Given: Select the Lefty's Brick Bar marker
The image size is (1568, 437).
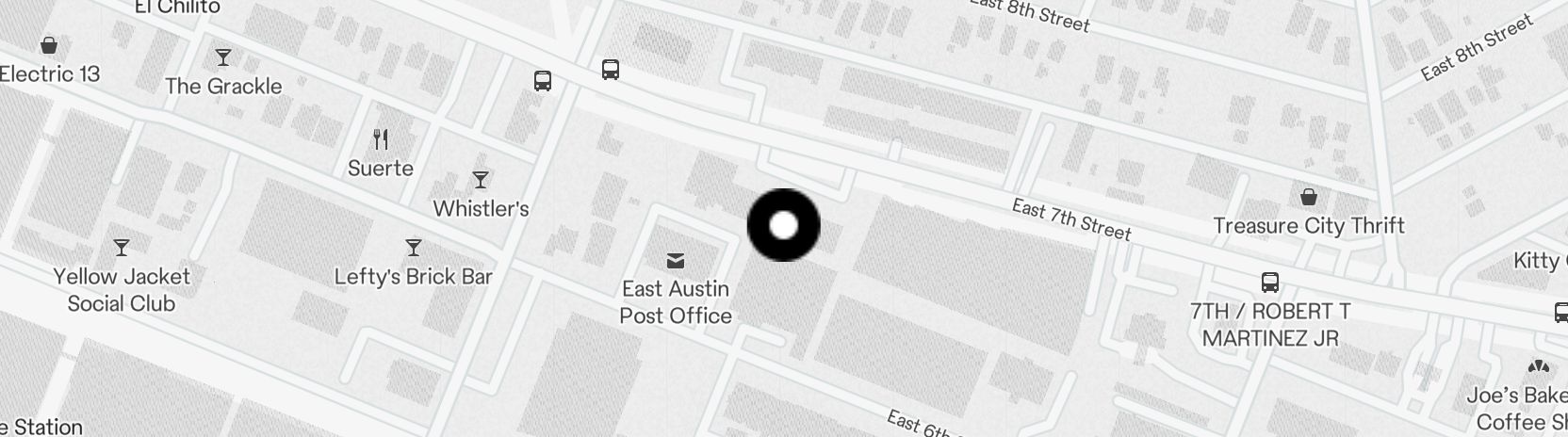Looking at the screenshot, I should point(413,248).
